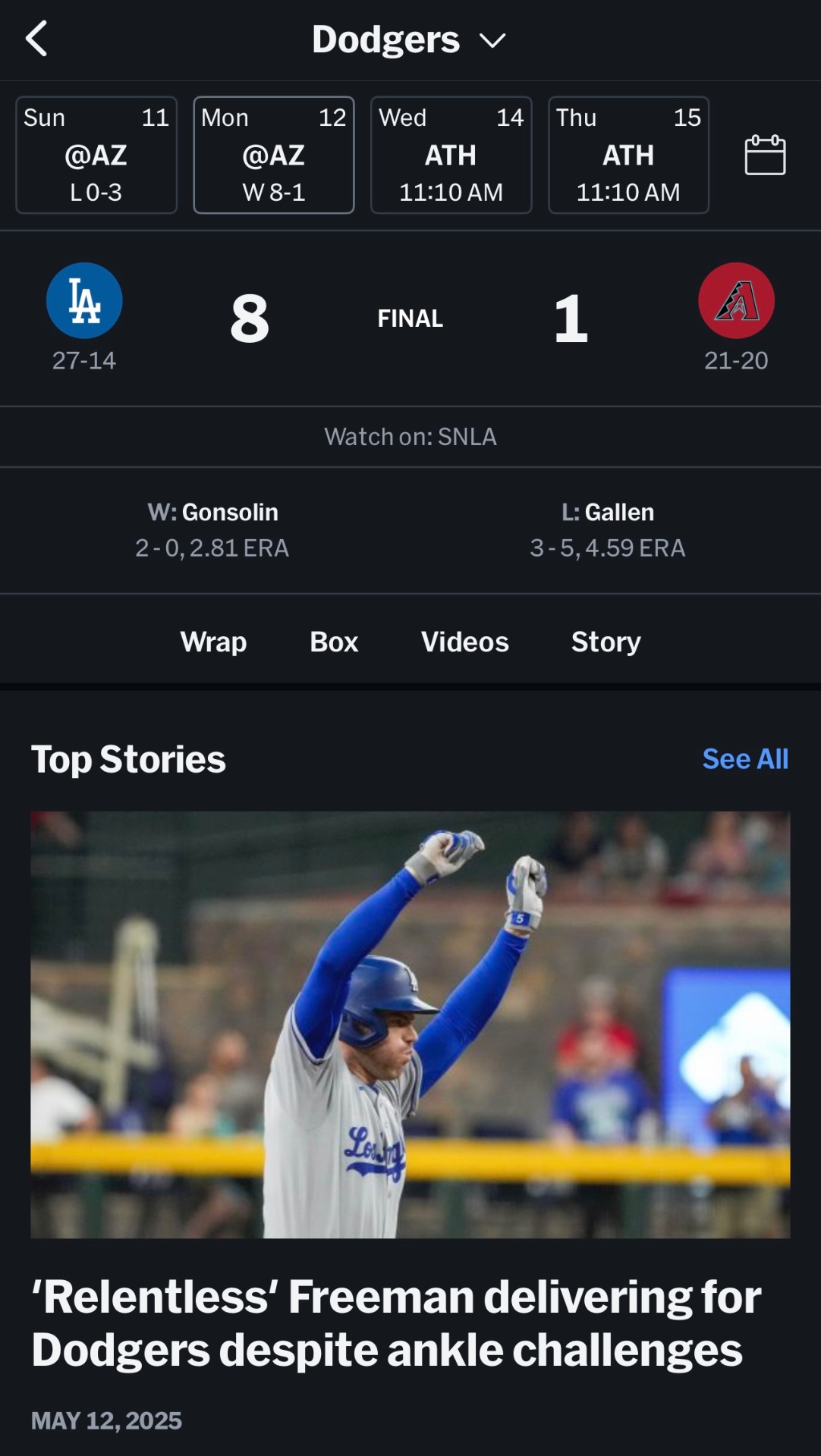Open the game Story
This screenshot has width=821, height=1456.
click(x=606, y=642)
